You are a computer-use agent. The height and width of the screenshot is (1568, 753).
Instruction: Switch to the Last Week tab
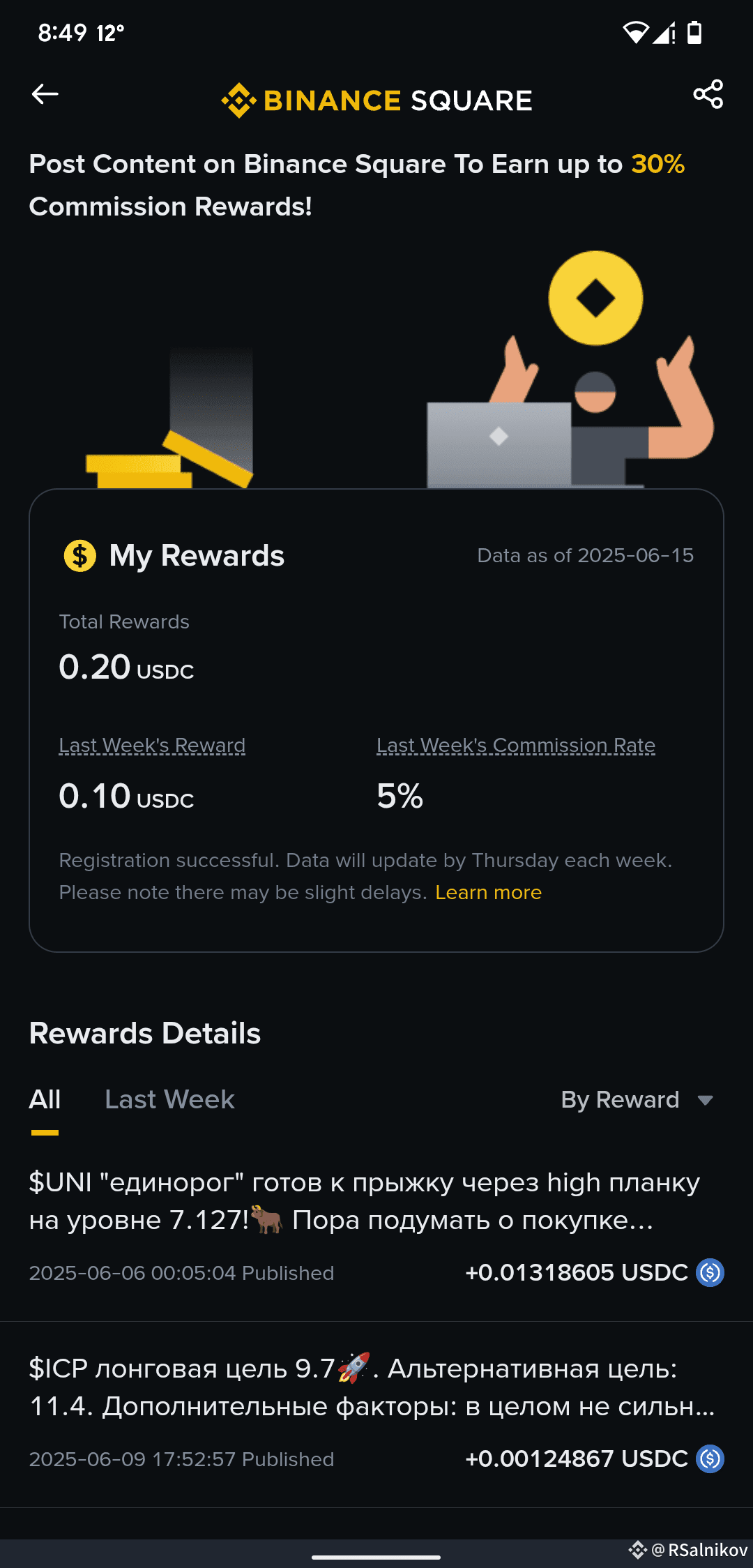169,1100
